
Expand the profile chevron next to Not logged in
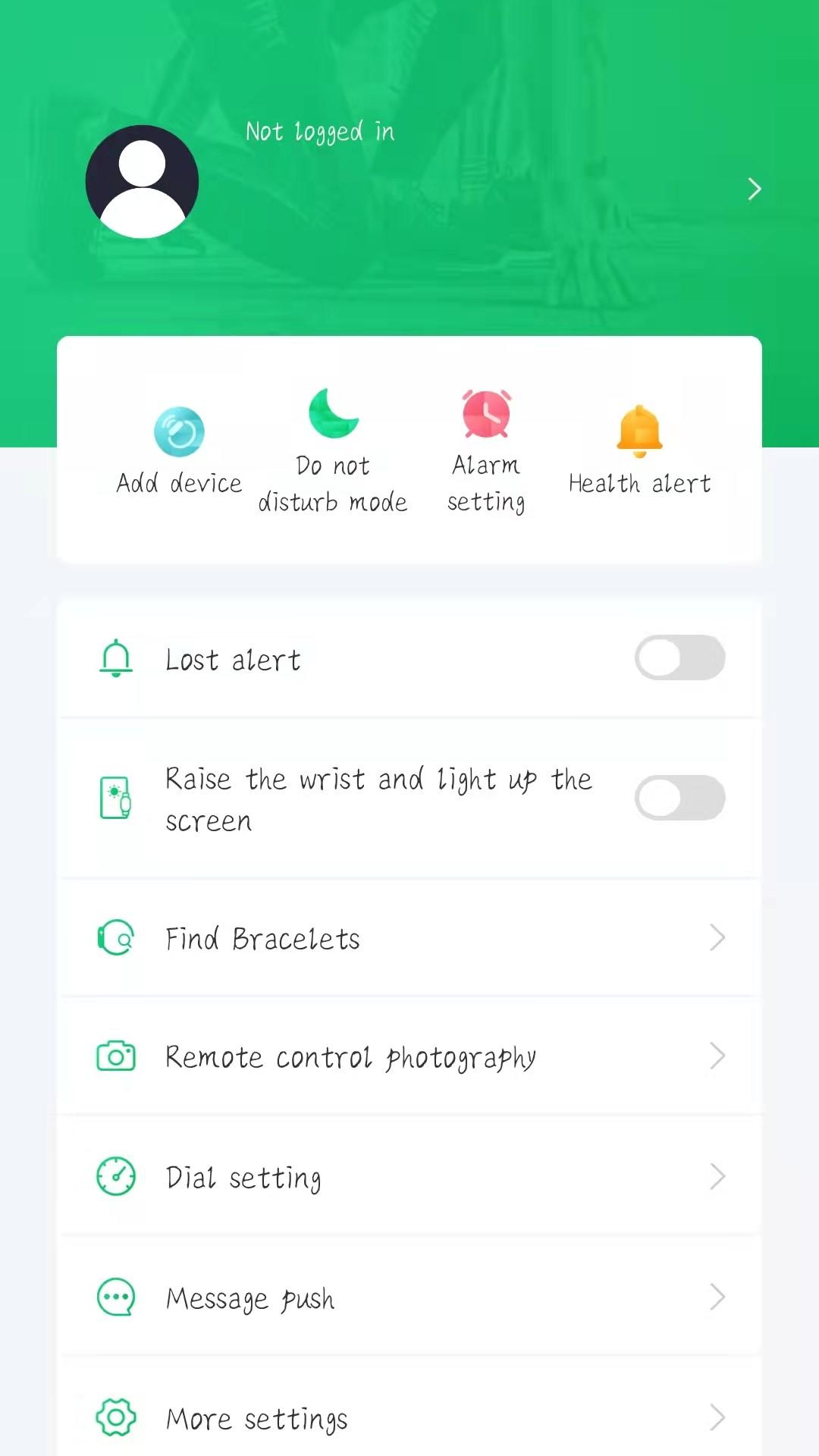[754, 188]
